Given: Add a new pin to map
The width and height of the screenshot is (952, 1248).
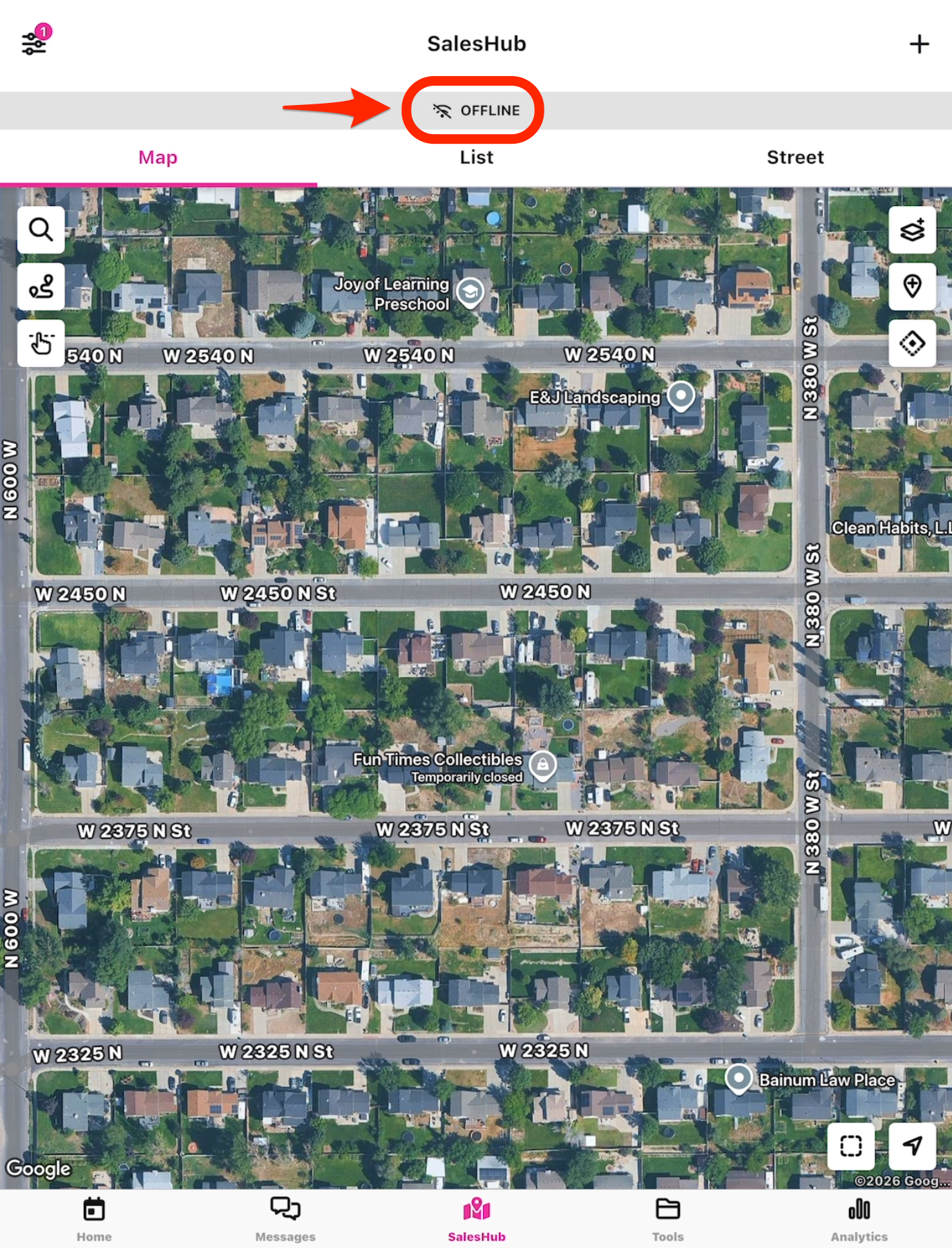Looking at the screenshot, I should coord(912,287).
